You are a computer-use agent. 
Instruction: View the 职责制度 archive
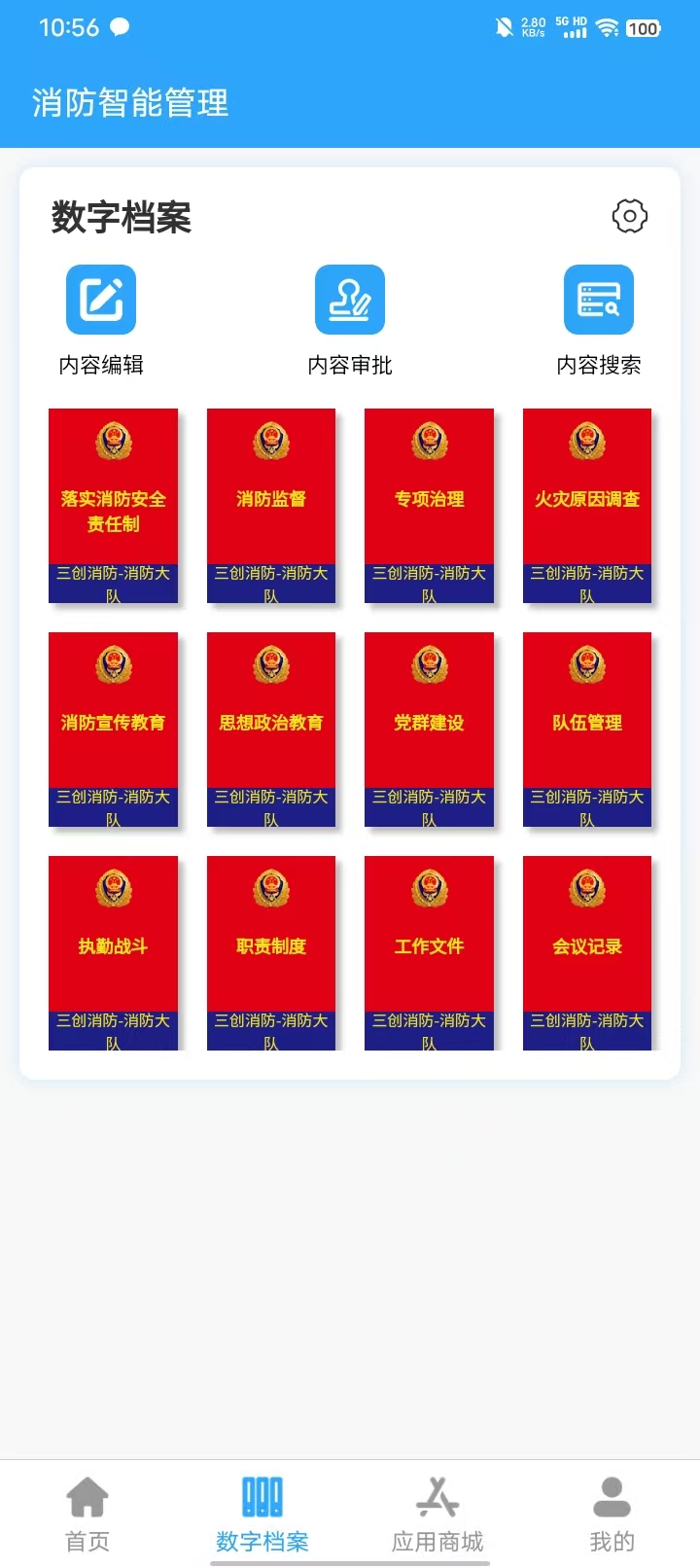point(271,953)
